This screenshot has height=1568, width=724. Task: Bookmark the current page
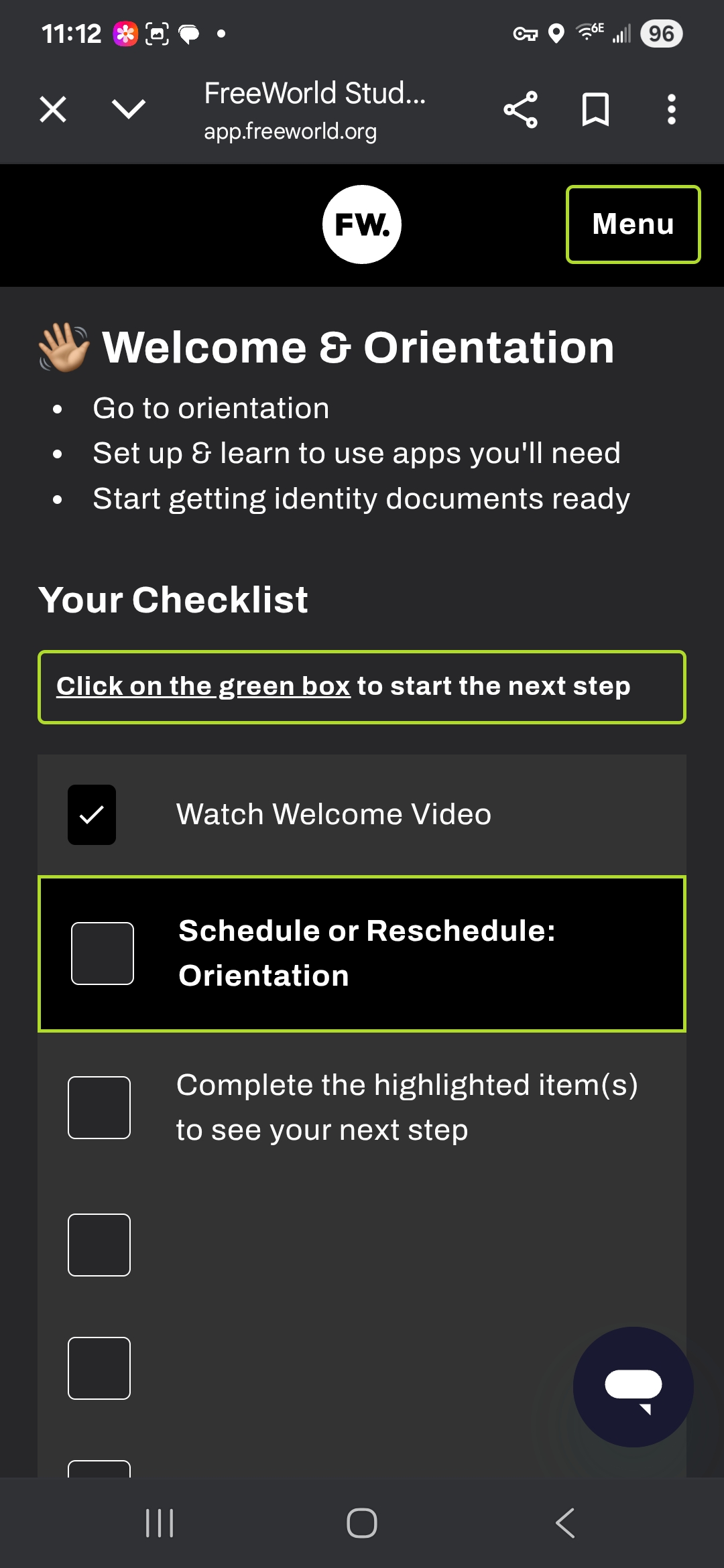(x=595, y=109)
